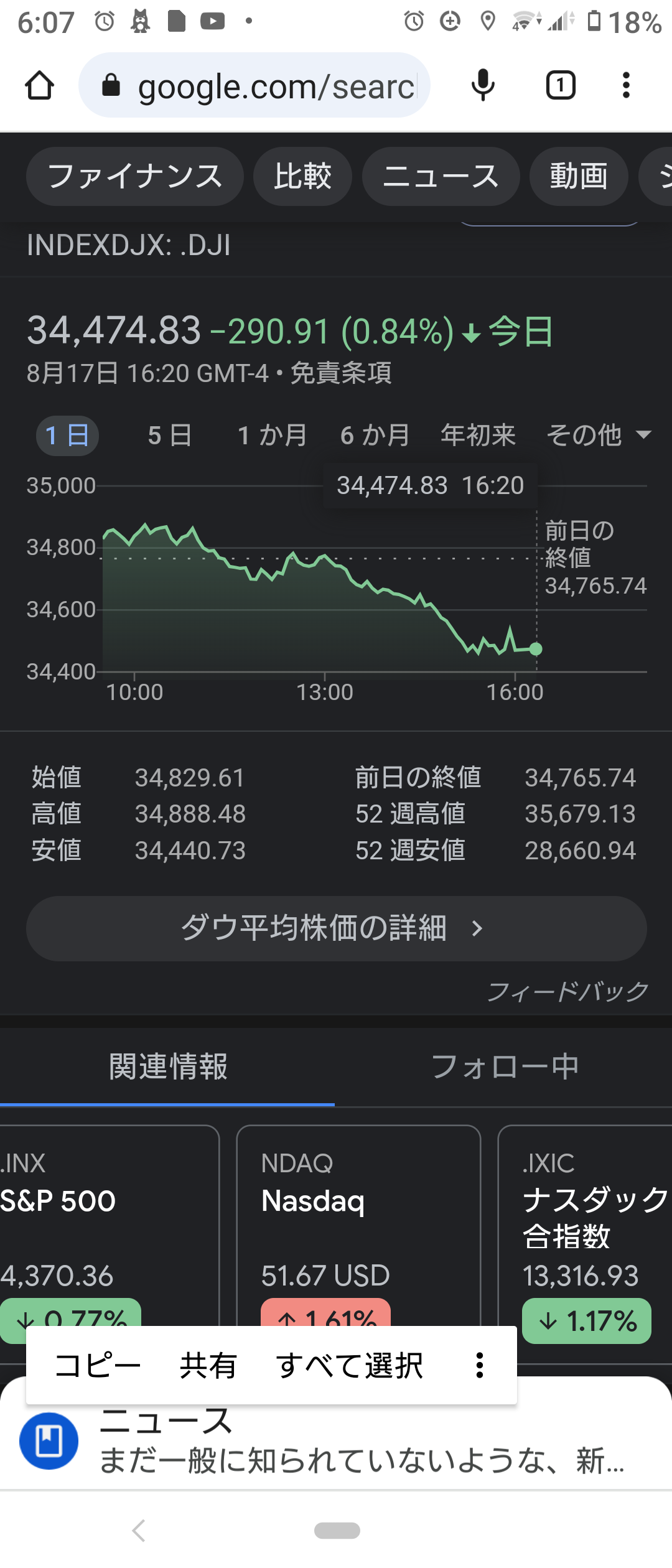672x1568 pixels.
Task: Select the 動画 chip
Action: pos(578,176)
